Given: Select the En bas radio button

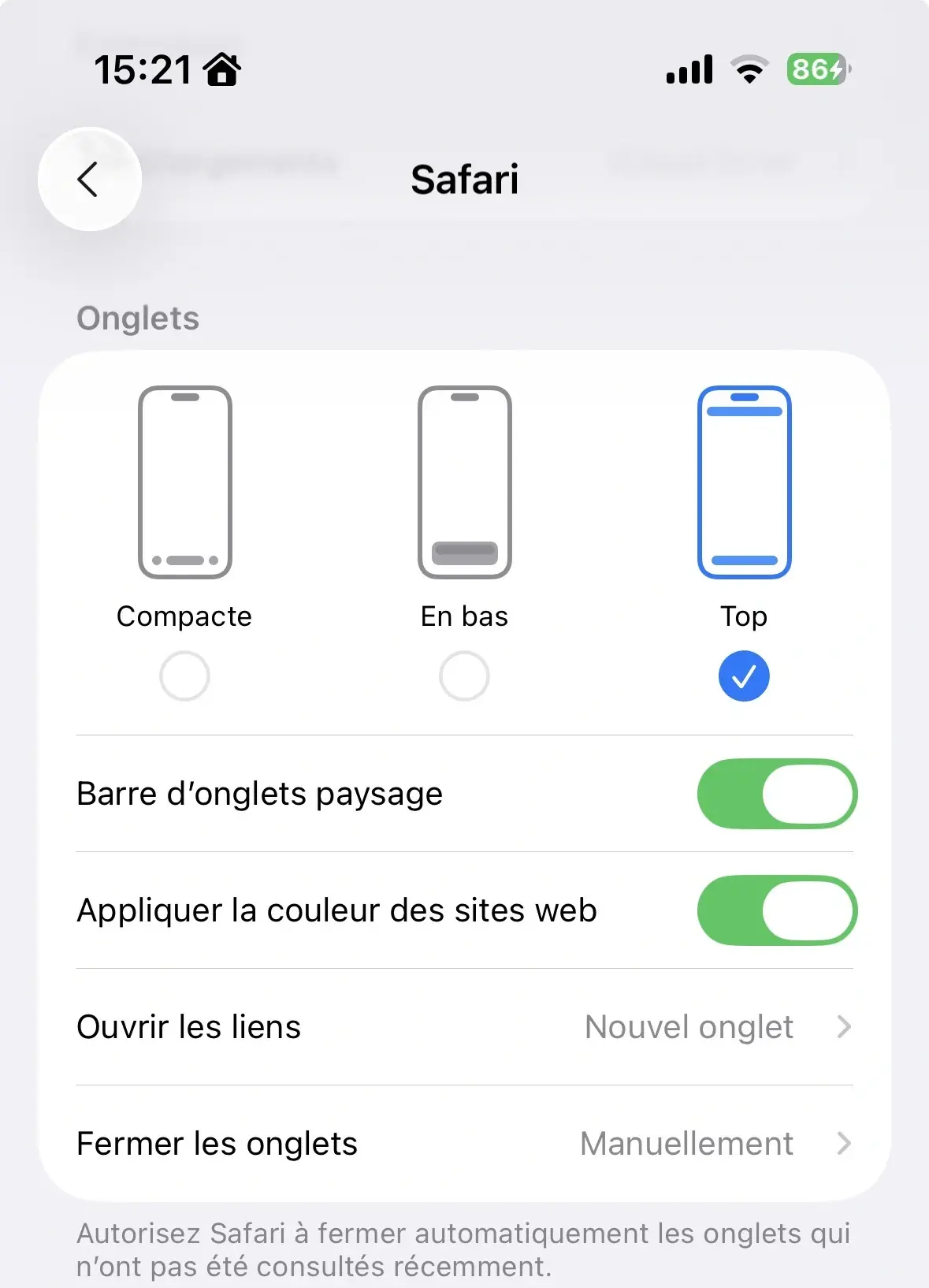Looking at the screenshot, I should pos(465,676).
